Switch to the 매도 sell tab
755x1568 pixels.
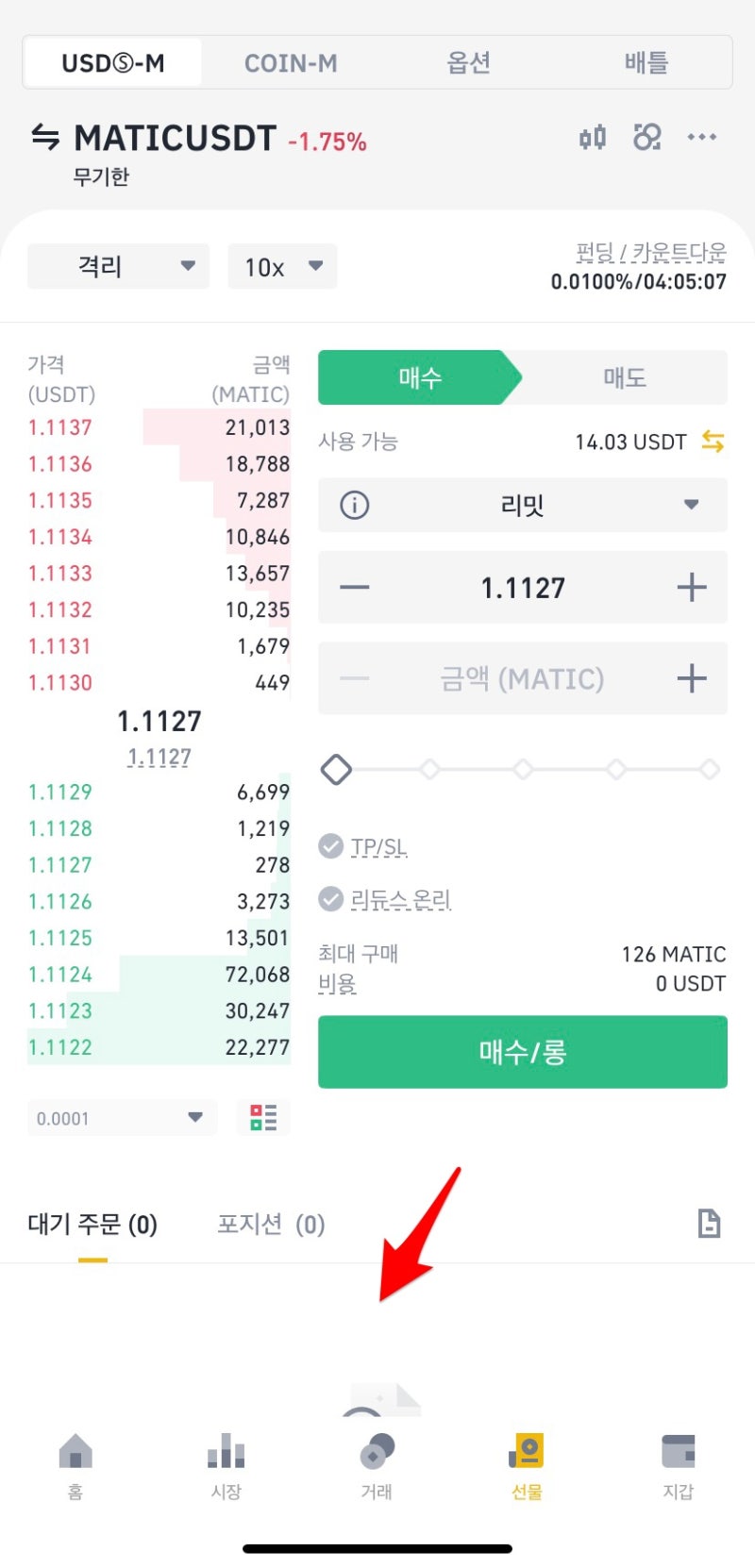click(x=623, y=377)
